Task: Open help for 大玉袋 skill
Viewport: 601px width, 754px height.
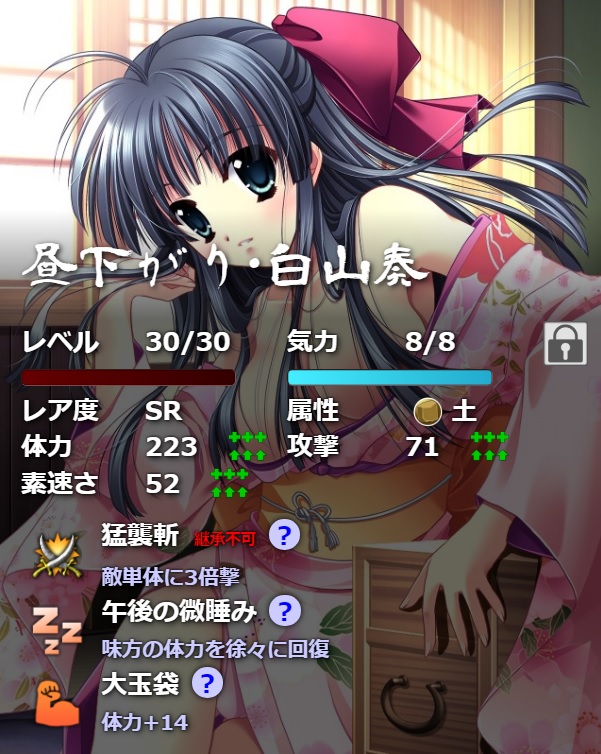Action: [x=207, y=684]
